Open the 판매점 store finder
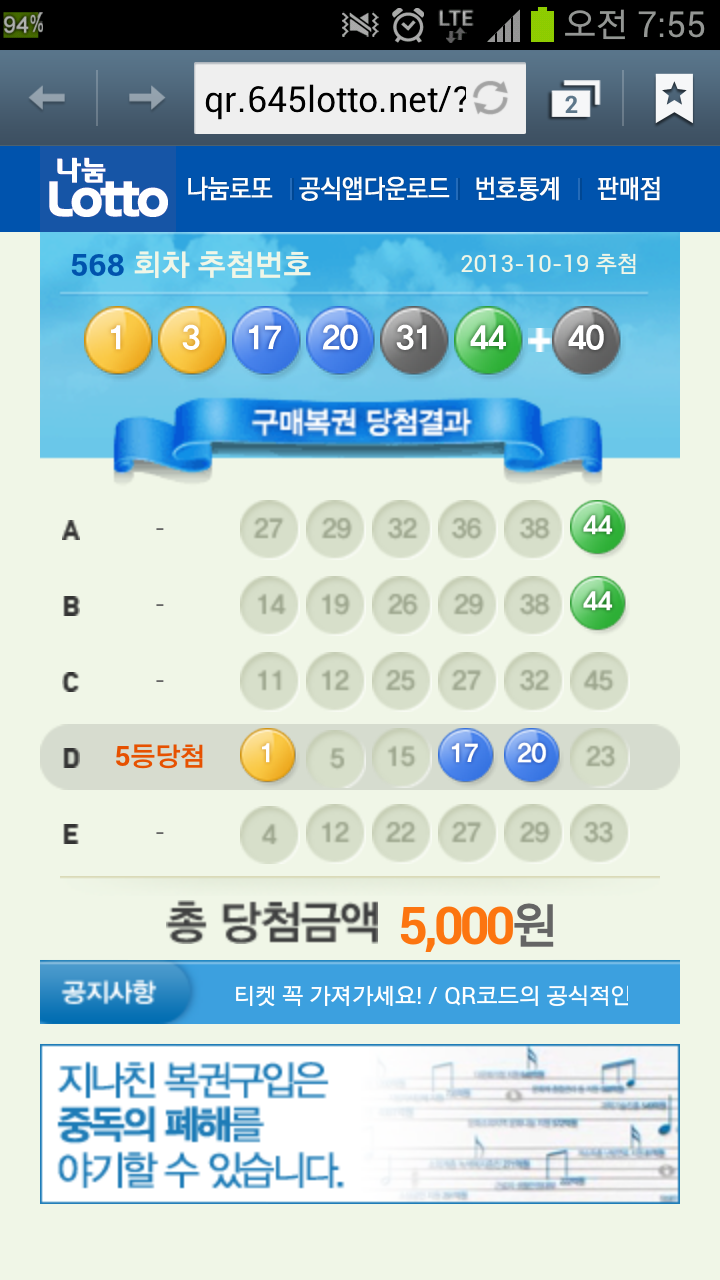This screenshot has height=1280, width=720. [629, 189]
